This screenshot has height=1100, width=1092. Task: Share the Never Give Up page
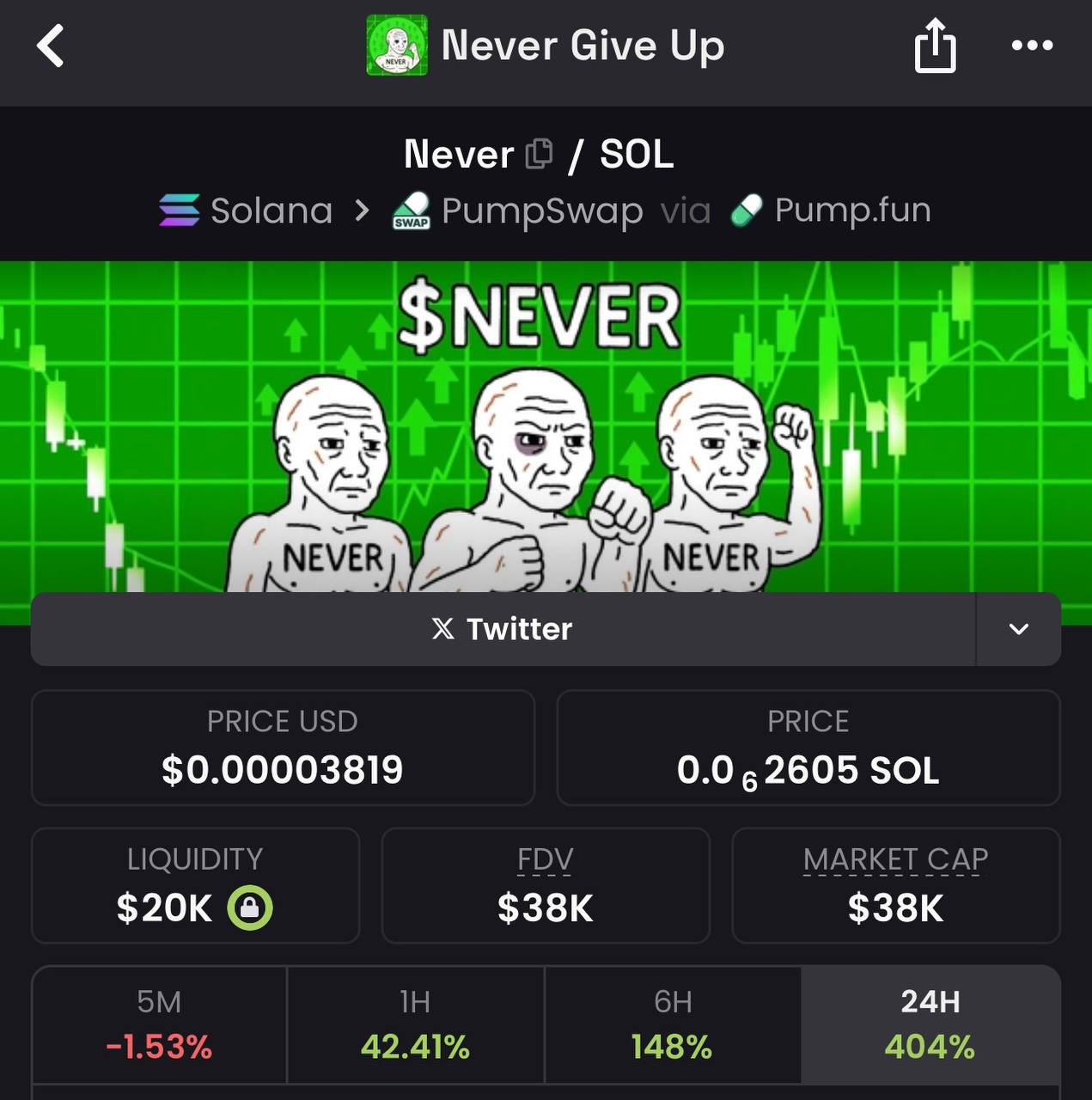[935, 46]
